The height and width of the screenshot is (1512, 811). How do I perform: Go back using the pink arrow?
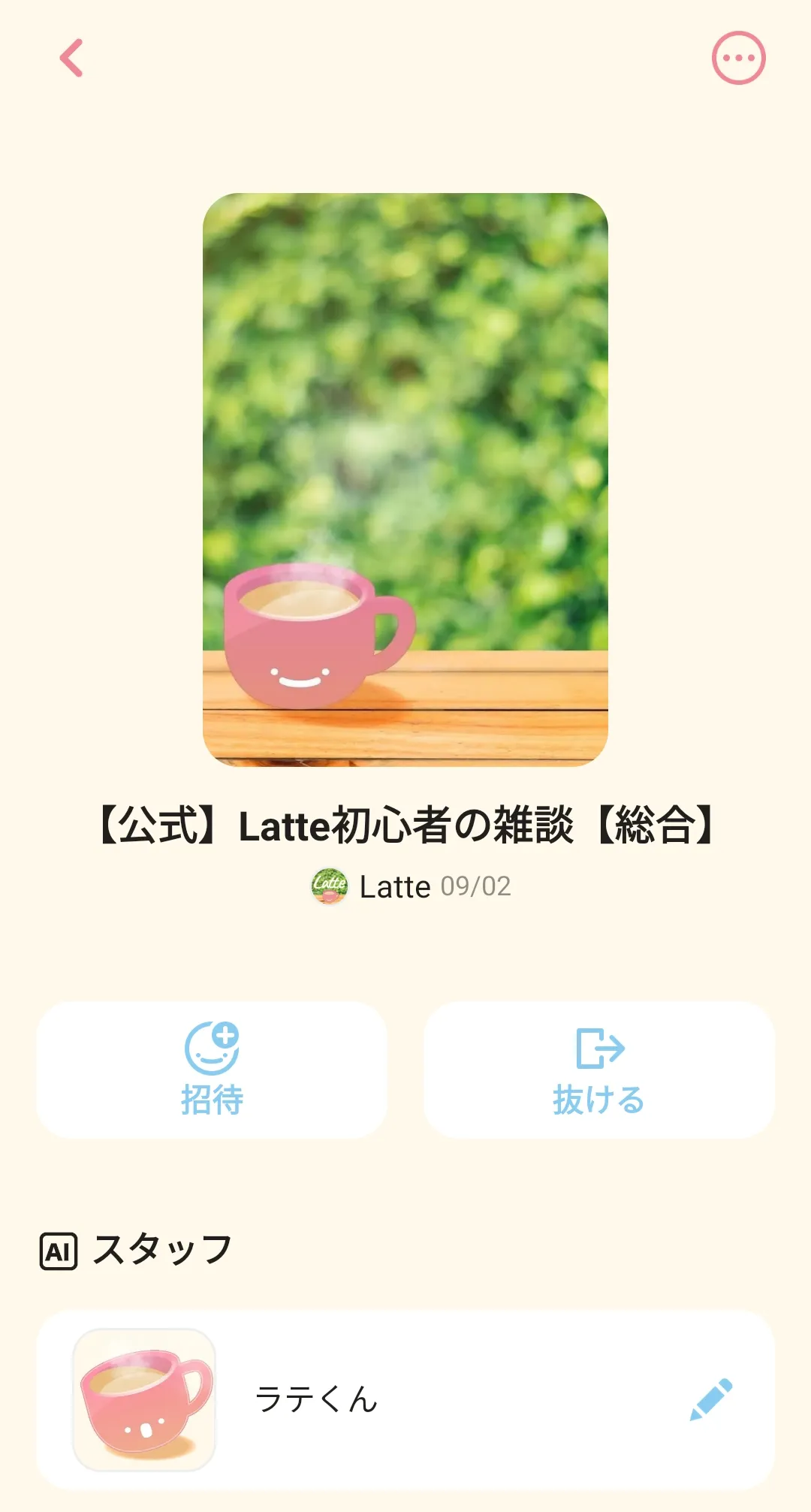pyautogui.click(x=71, y=58)
